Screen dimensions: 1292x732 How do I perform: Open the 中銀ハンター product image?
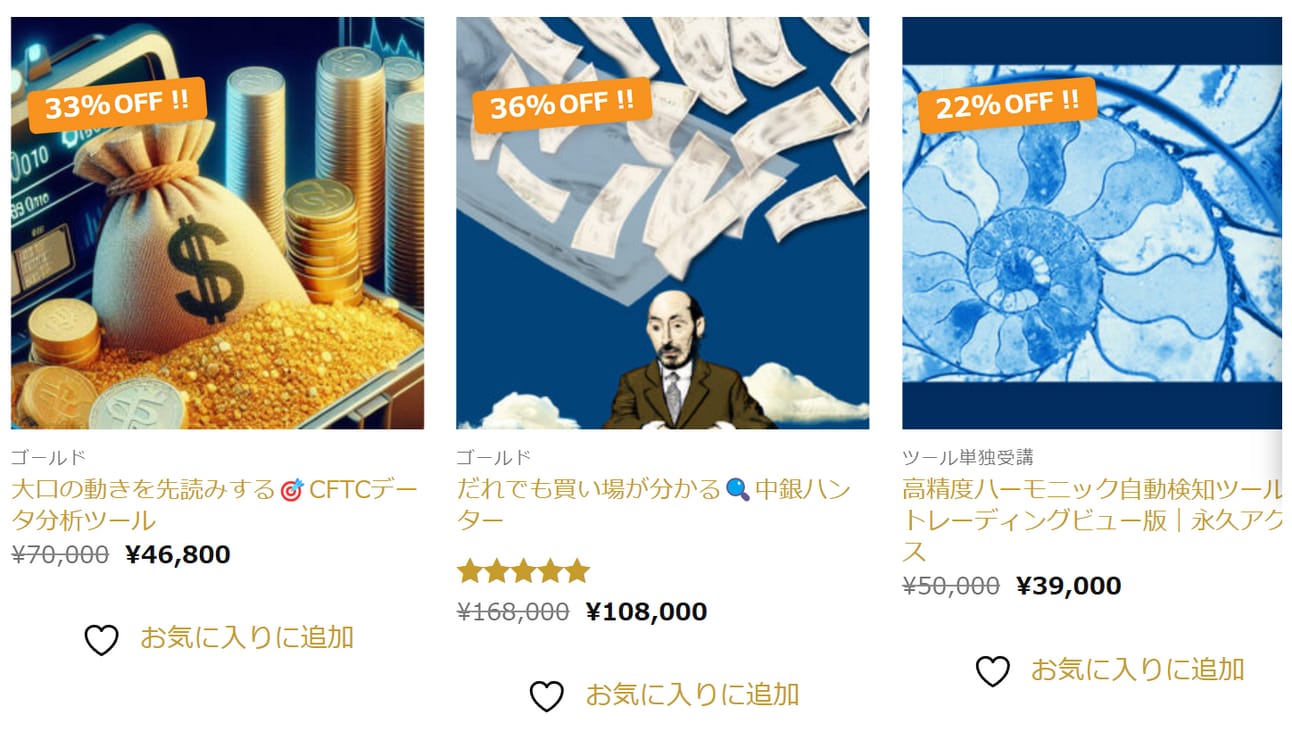point(662,223)
